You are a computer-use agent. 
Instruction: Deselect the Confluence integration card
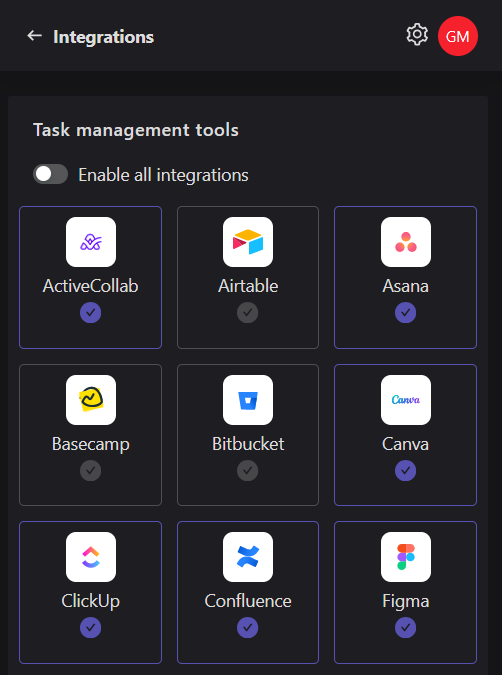pyautogui.click(x=248, y=593)
